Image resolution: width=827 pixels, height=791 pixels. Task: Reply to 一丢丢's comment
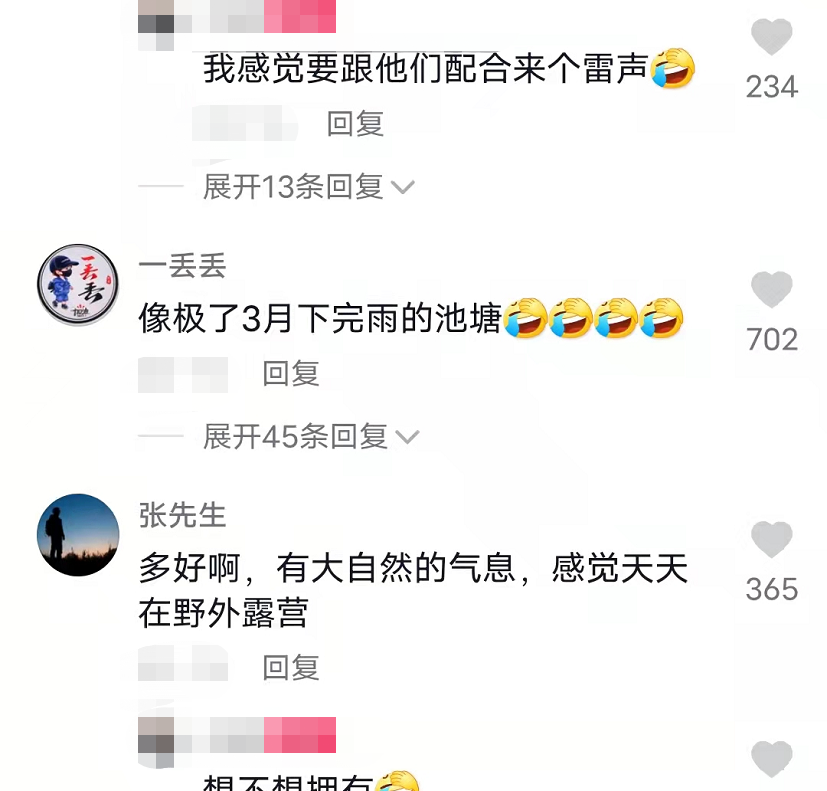point(291,373)
